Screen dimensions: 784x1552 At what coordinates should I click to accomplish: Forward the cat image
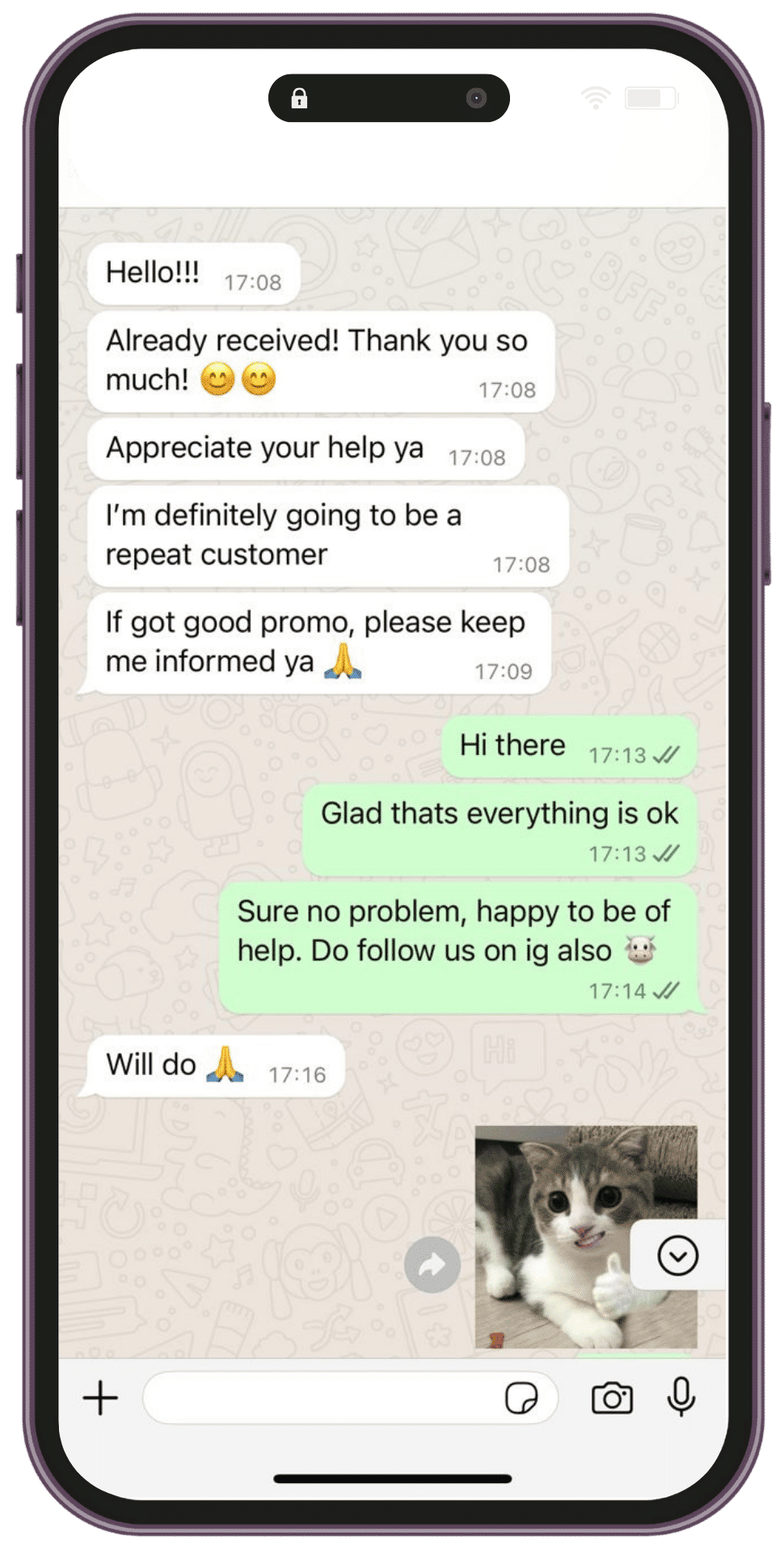[x=432, y=1265]
